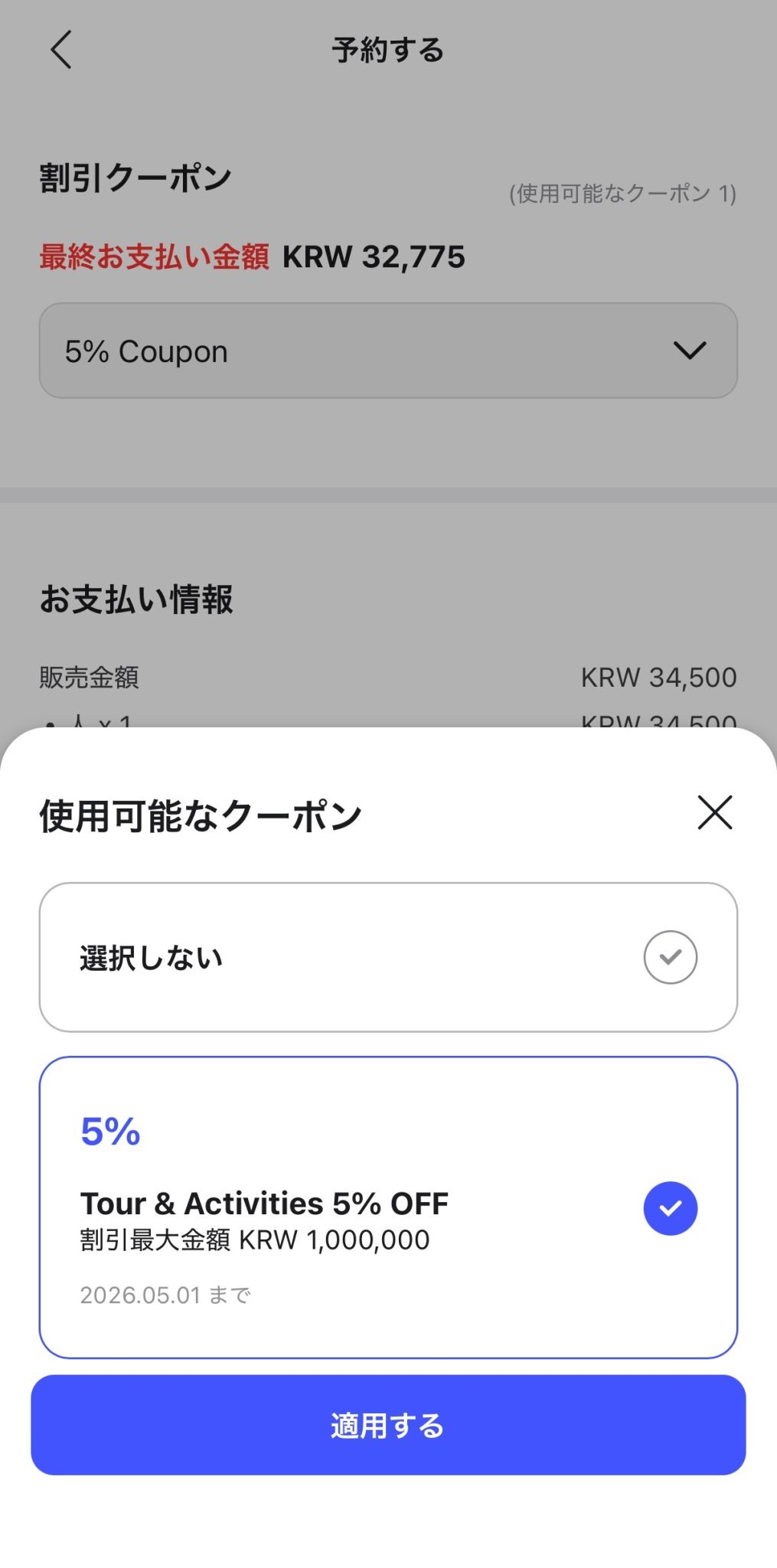Close the available coupons sheet
This screenshot has height=1568, width=777.
[715, 812]
